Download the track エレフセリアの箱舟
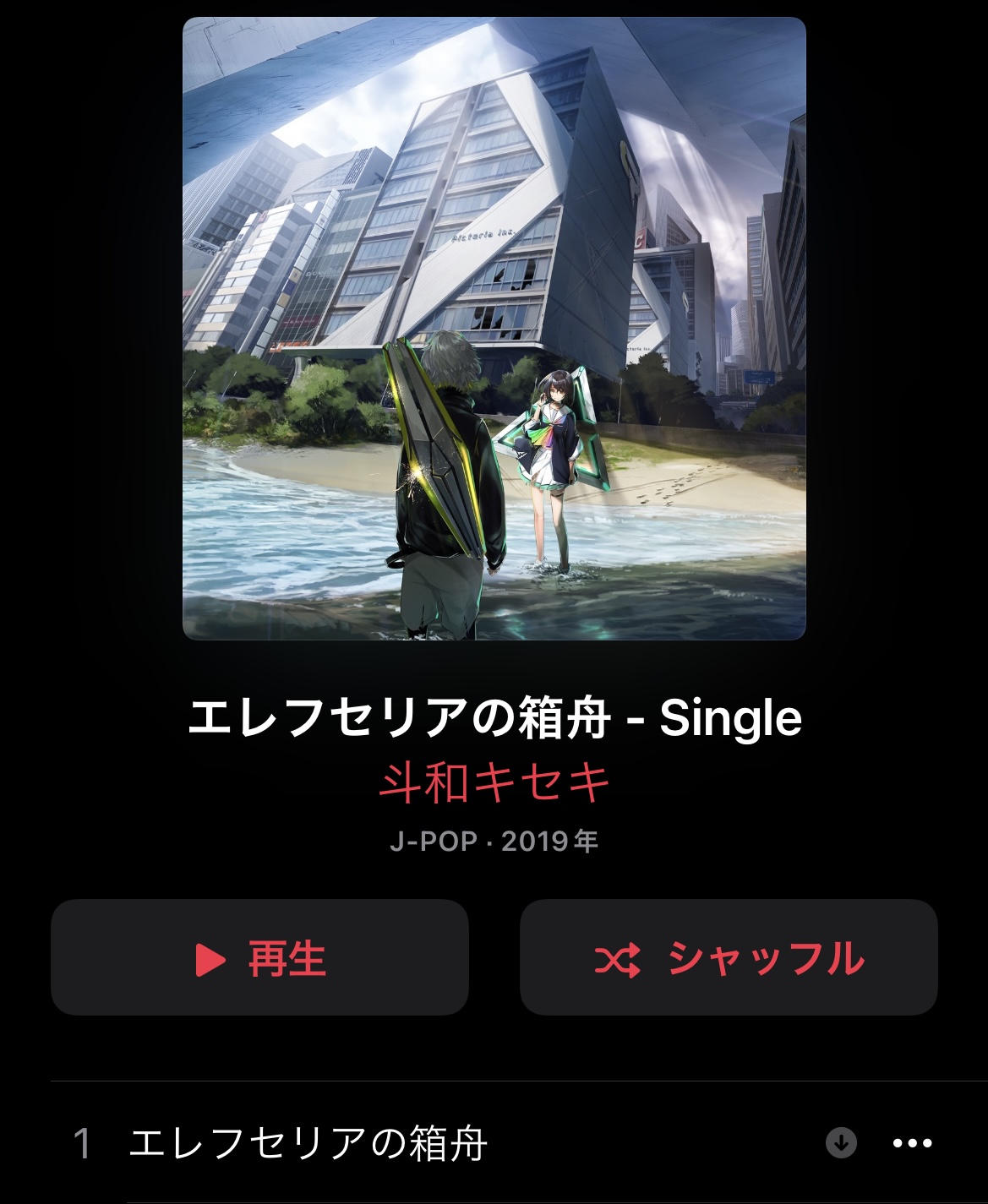988x1204 pixels. coord(841,1143)
